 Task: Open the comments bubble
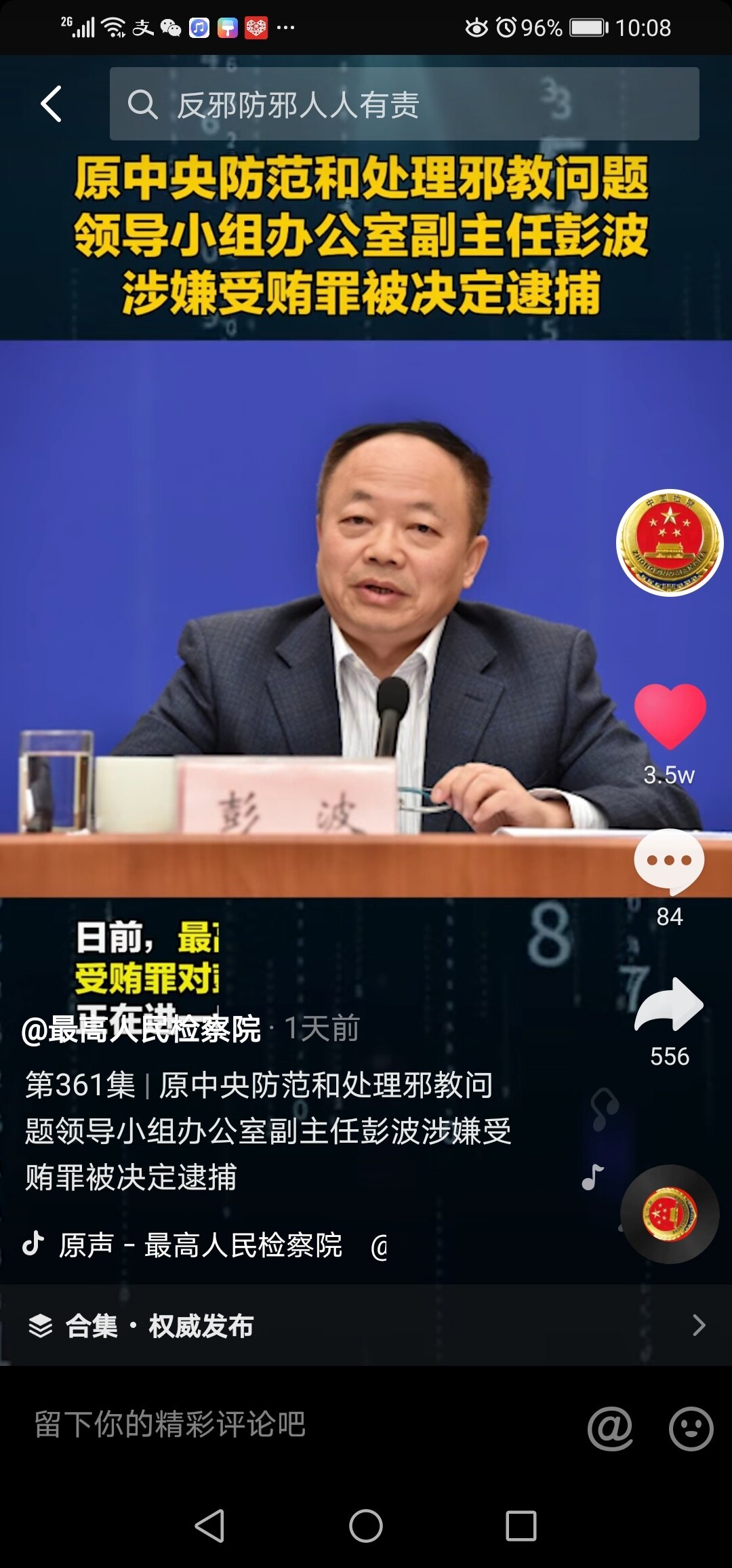(x=669, y=860)
